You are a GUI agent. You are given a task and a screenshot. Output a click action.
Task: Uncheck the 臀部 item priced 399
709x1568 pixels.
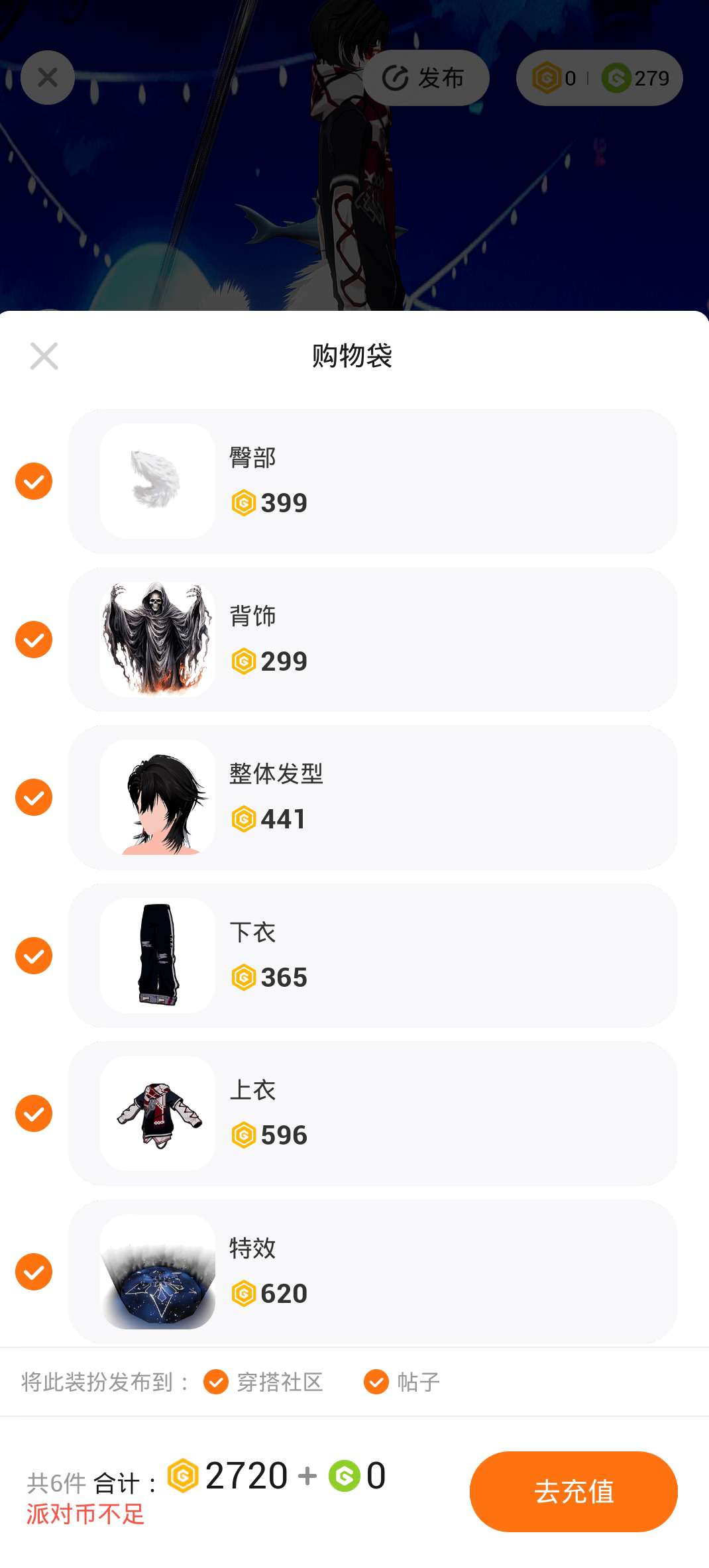(x=34, y=481)
